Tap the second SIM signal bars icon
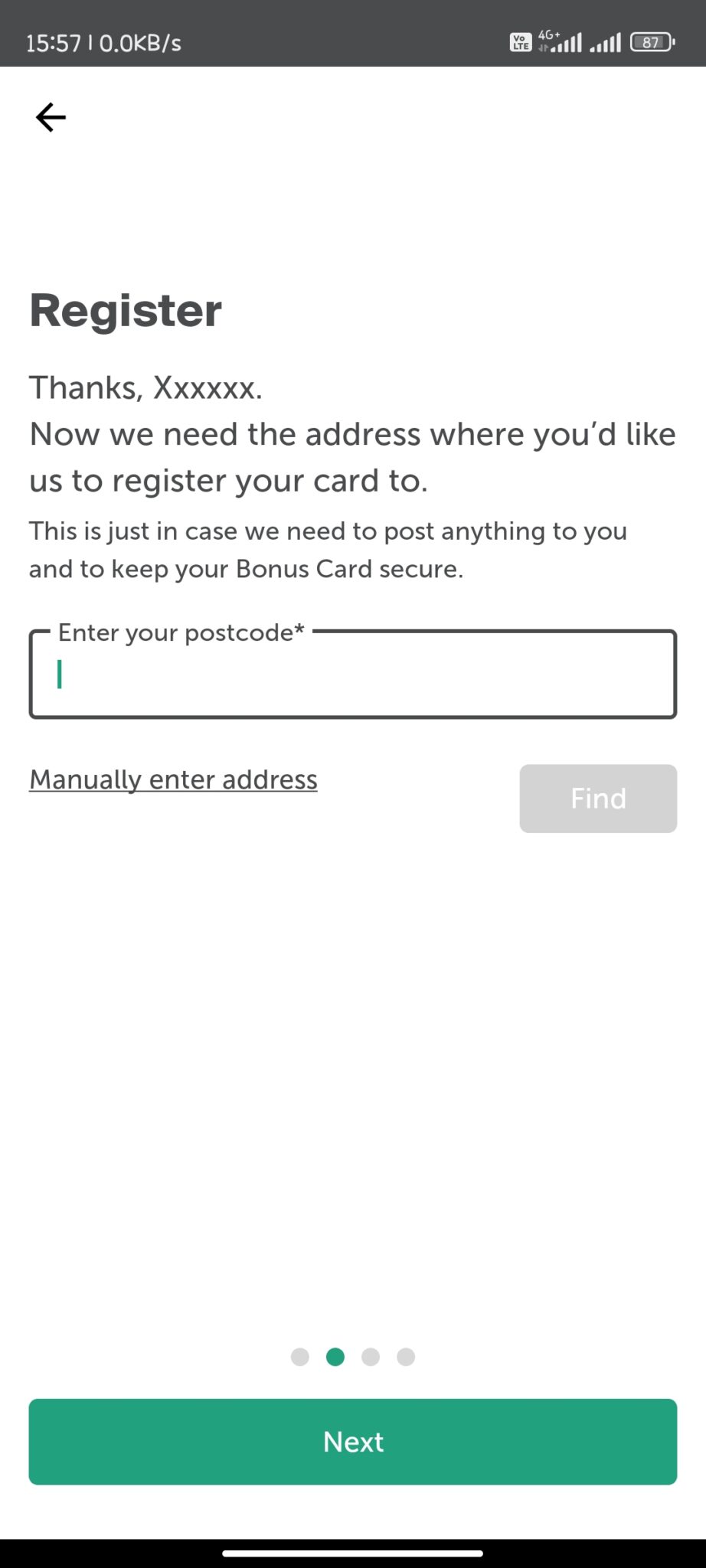The width and height of the screenshot is (706, 1568). 606,42
